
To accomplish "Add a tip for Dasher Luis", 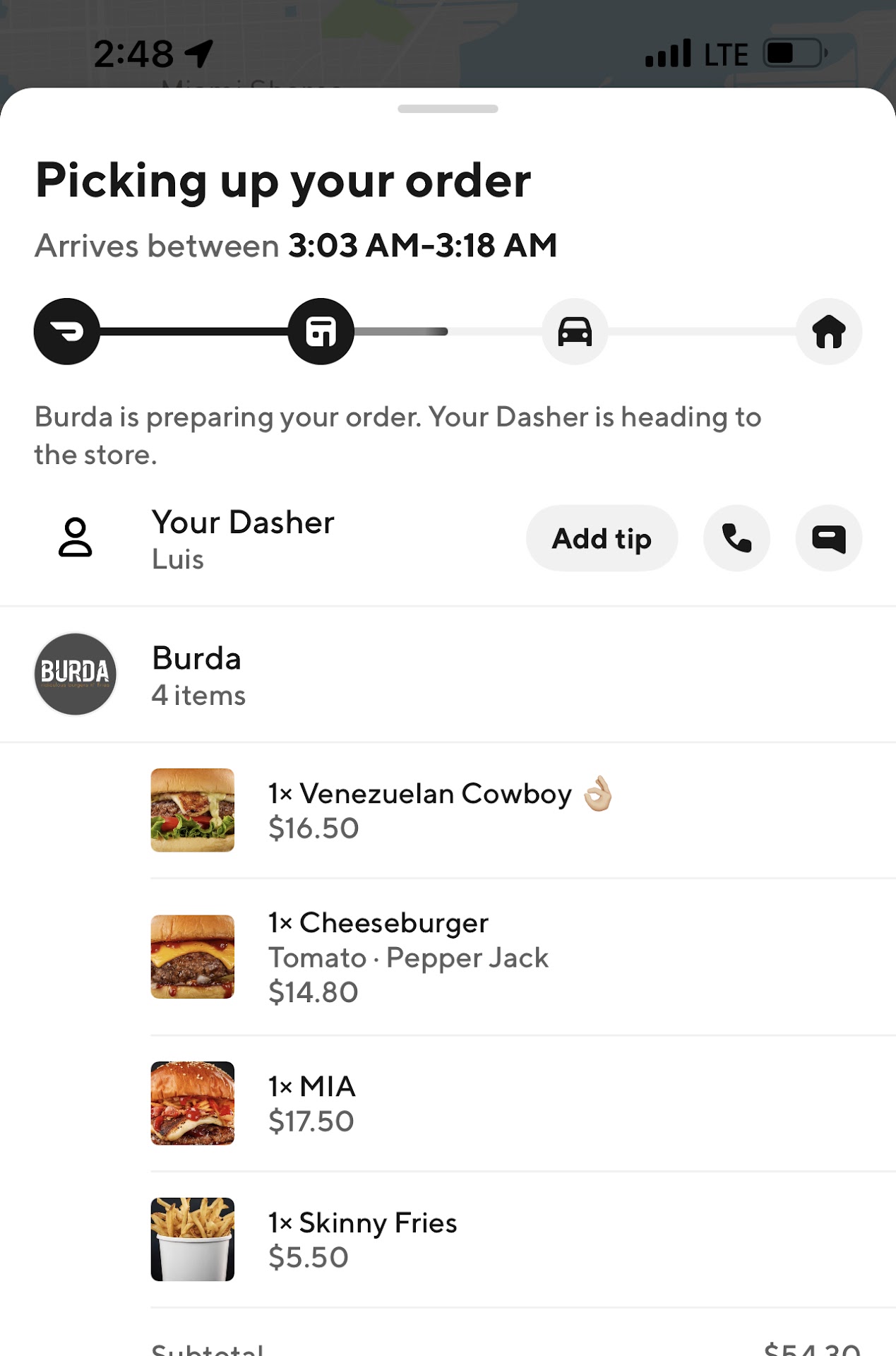I will 602,538.
